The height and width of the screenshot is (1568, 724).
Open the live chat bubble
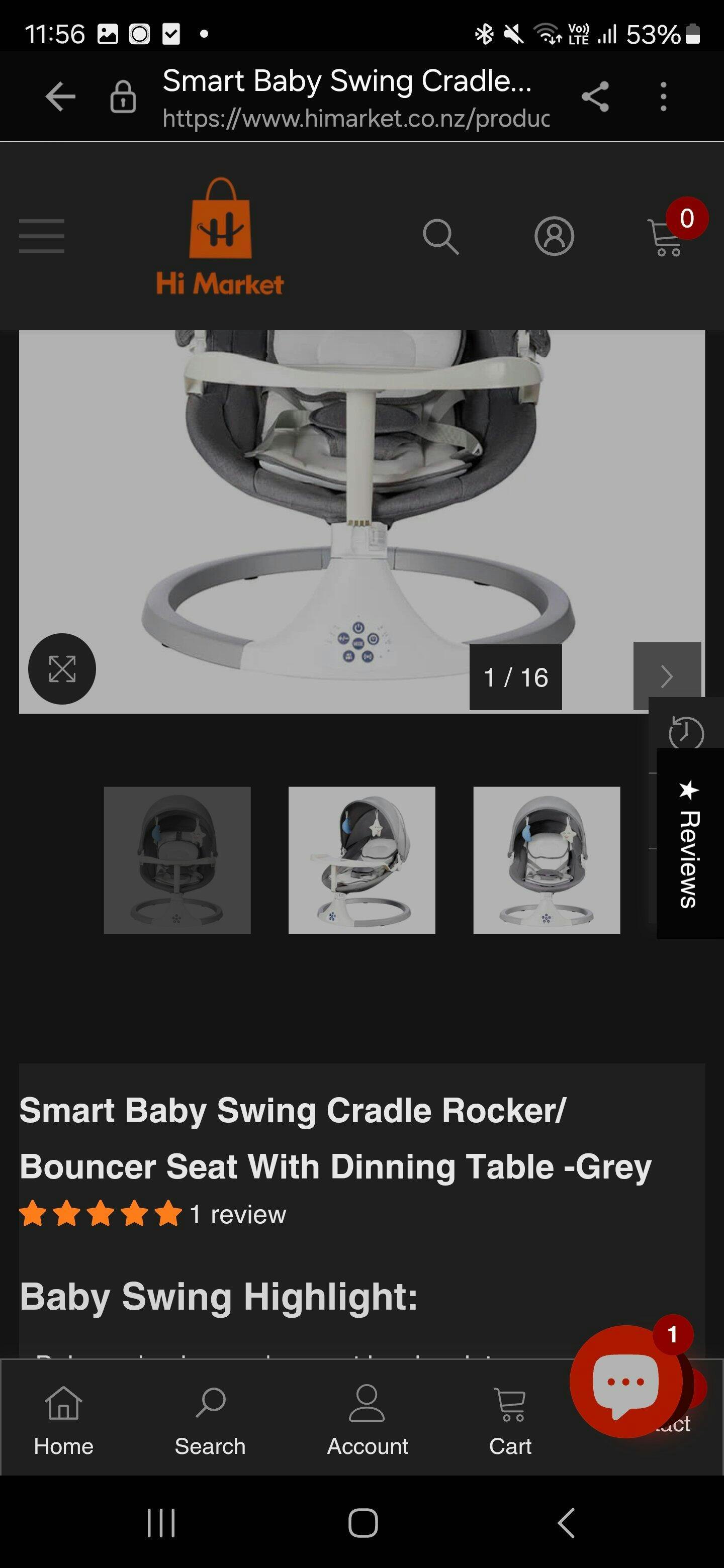click(625, 1382)
